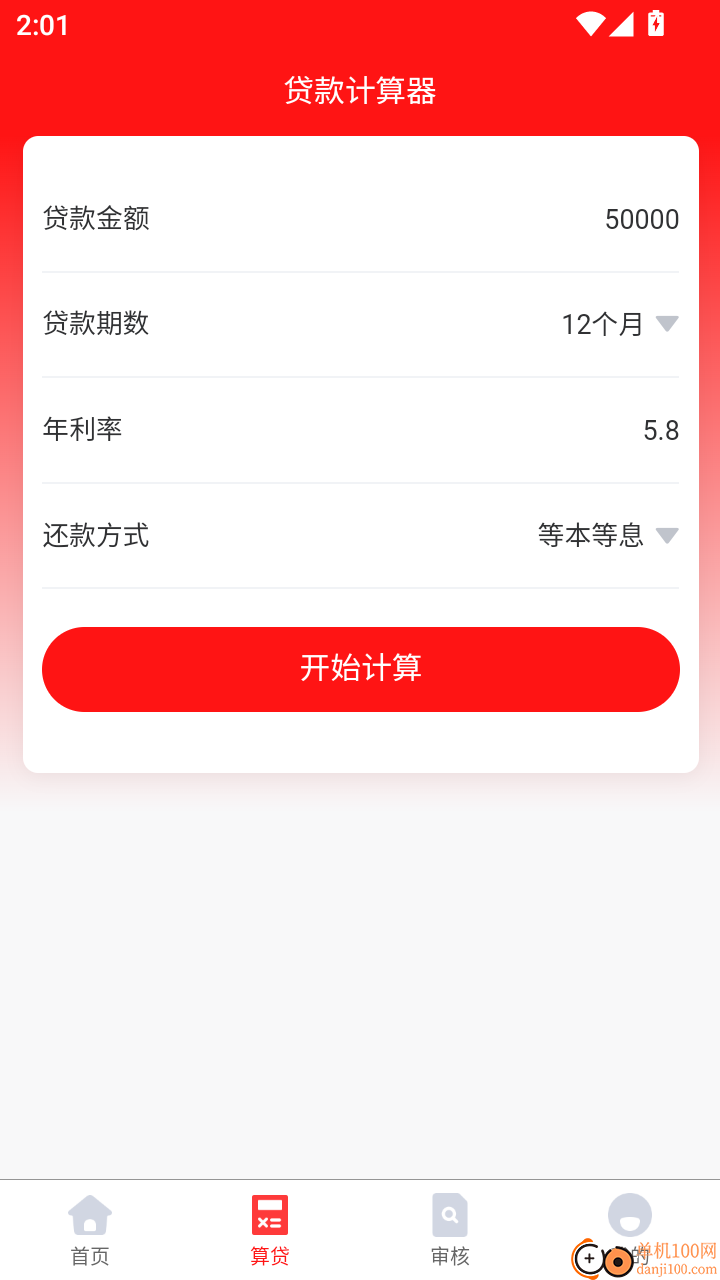
Task: Select the 算贷 tab label
Action: 268,1258
